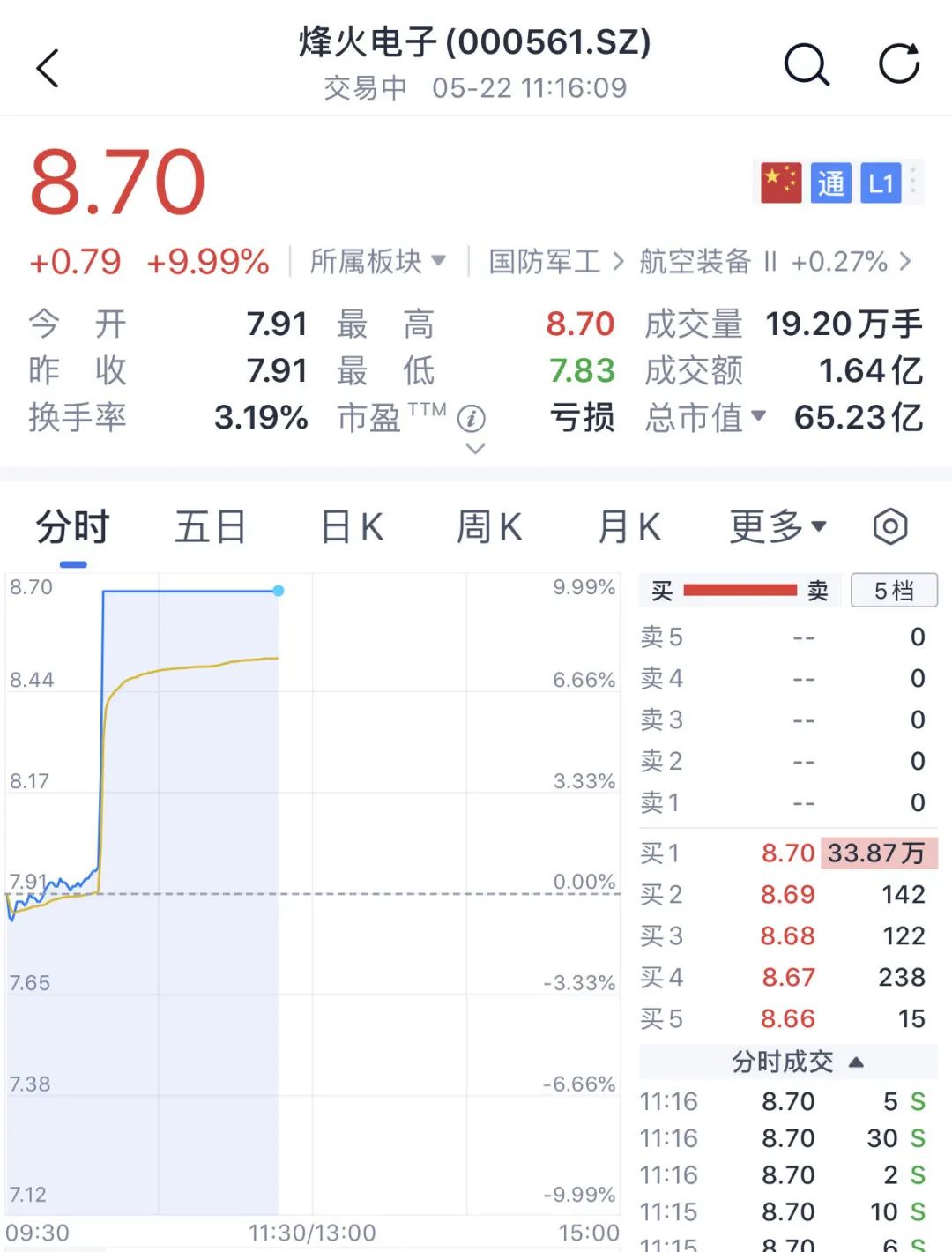Tap the 市盈TTM info icon
Viewport: 952px width, 1252px height.
point(472,418)
